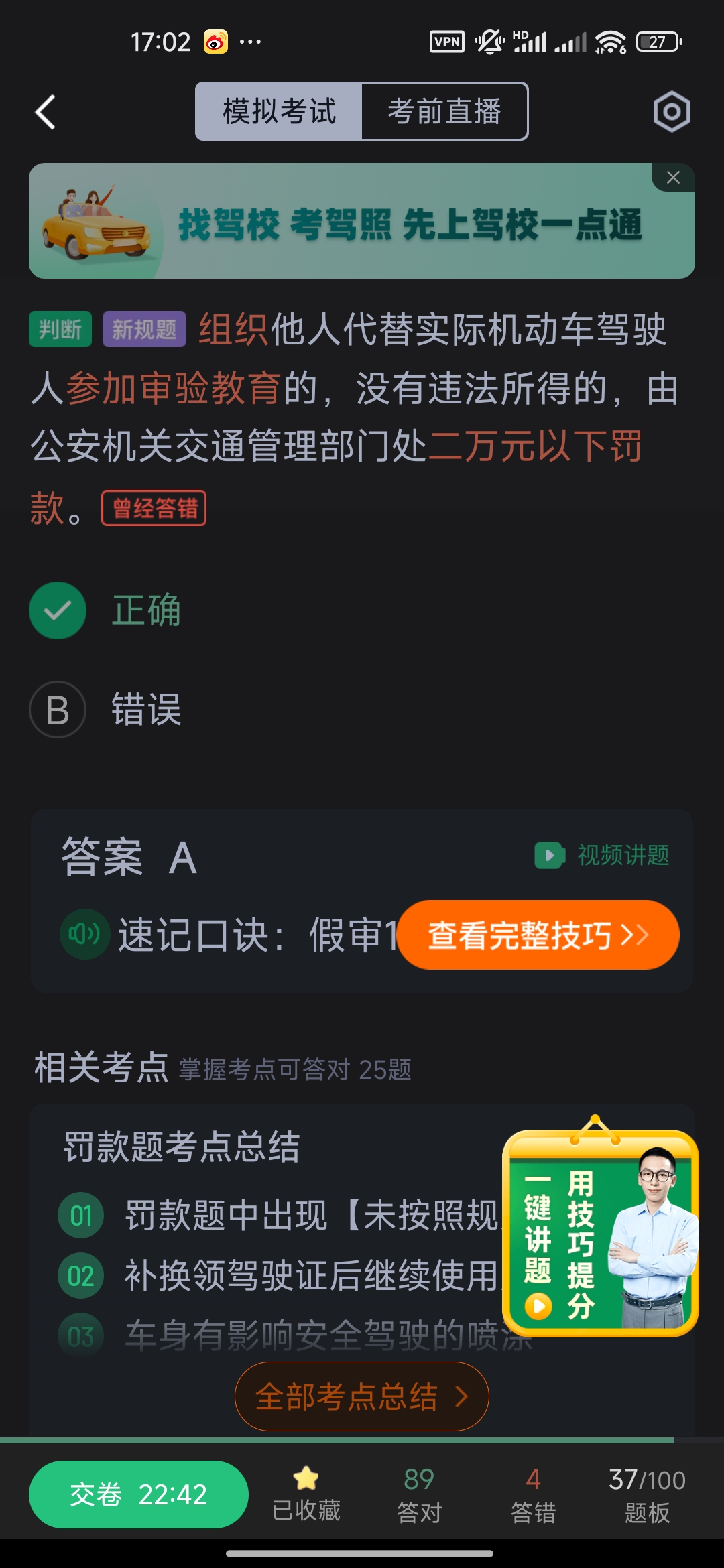This screenshot has width=724, height=1568.
Task: Open the chevron next to 全部考点总结
Action: coord(461,1396)
